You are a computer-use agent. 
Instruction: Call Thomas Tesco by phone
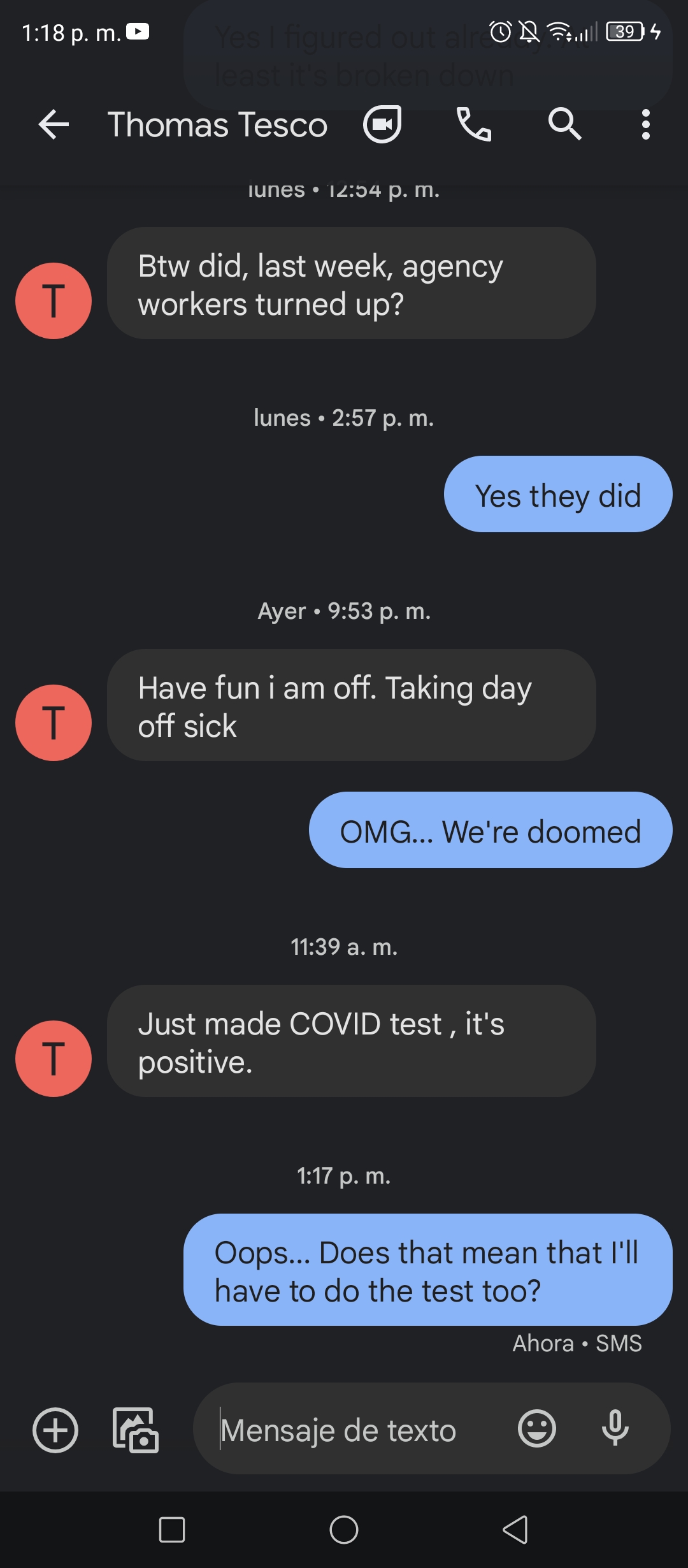click(x=474, y=124)
